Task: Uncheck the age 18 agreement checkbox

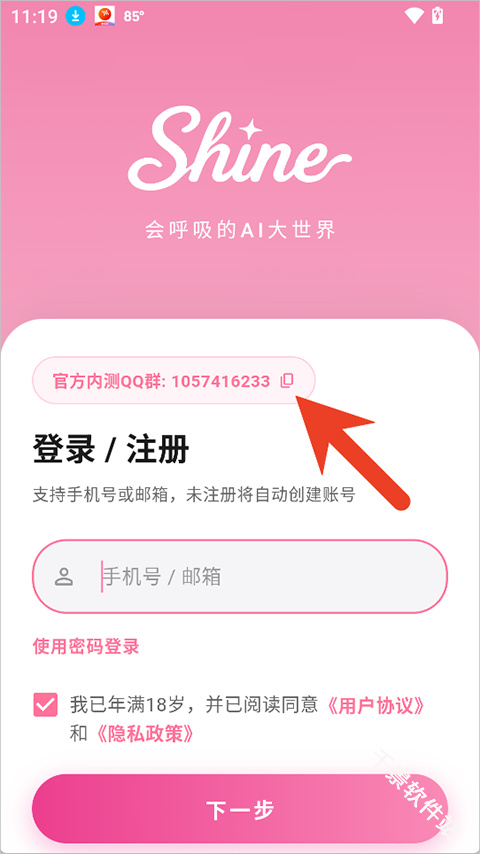Action: point(45,705)
